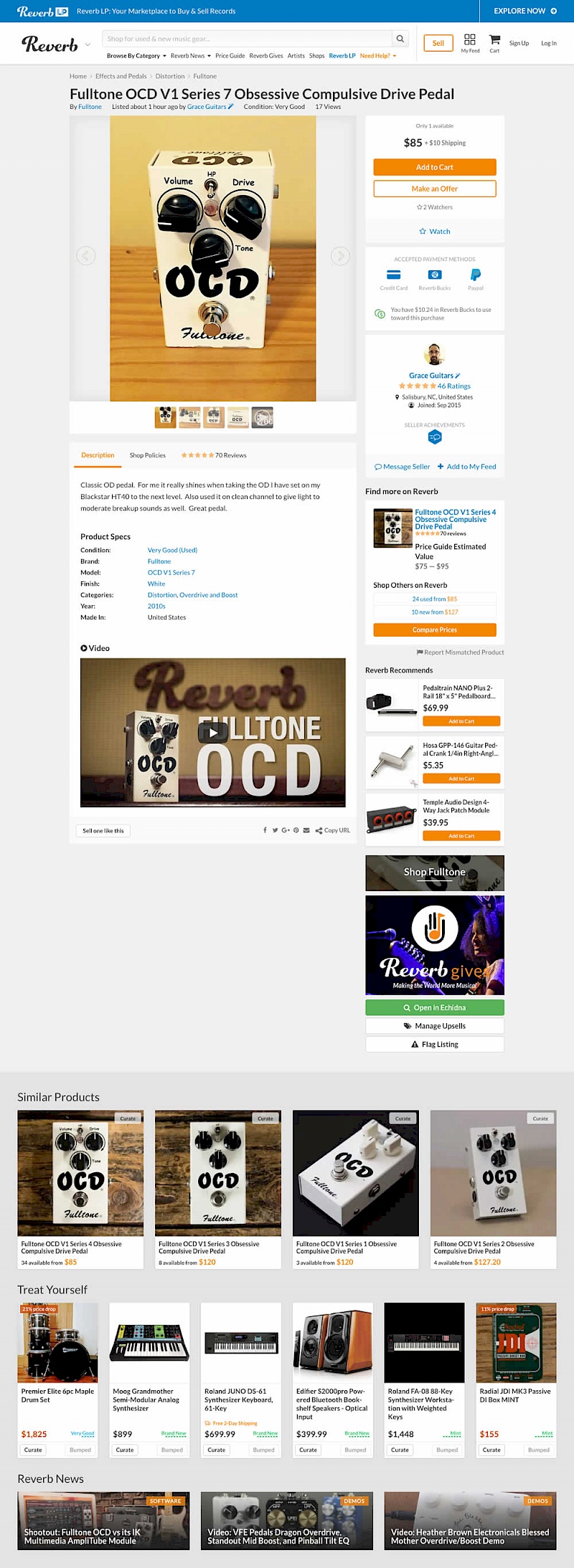Play the Fulltone OCD video
Screen dimensions: 574x1568
[212, 732]
